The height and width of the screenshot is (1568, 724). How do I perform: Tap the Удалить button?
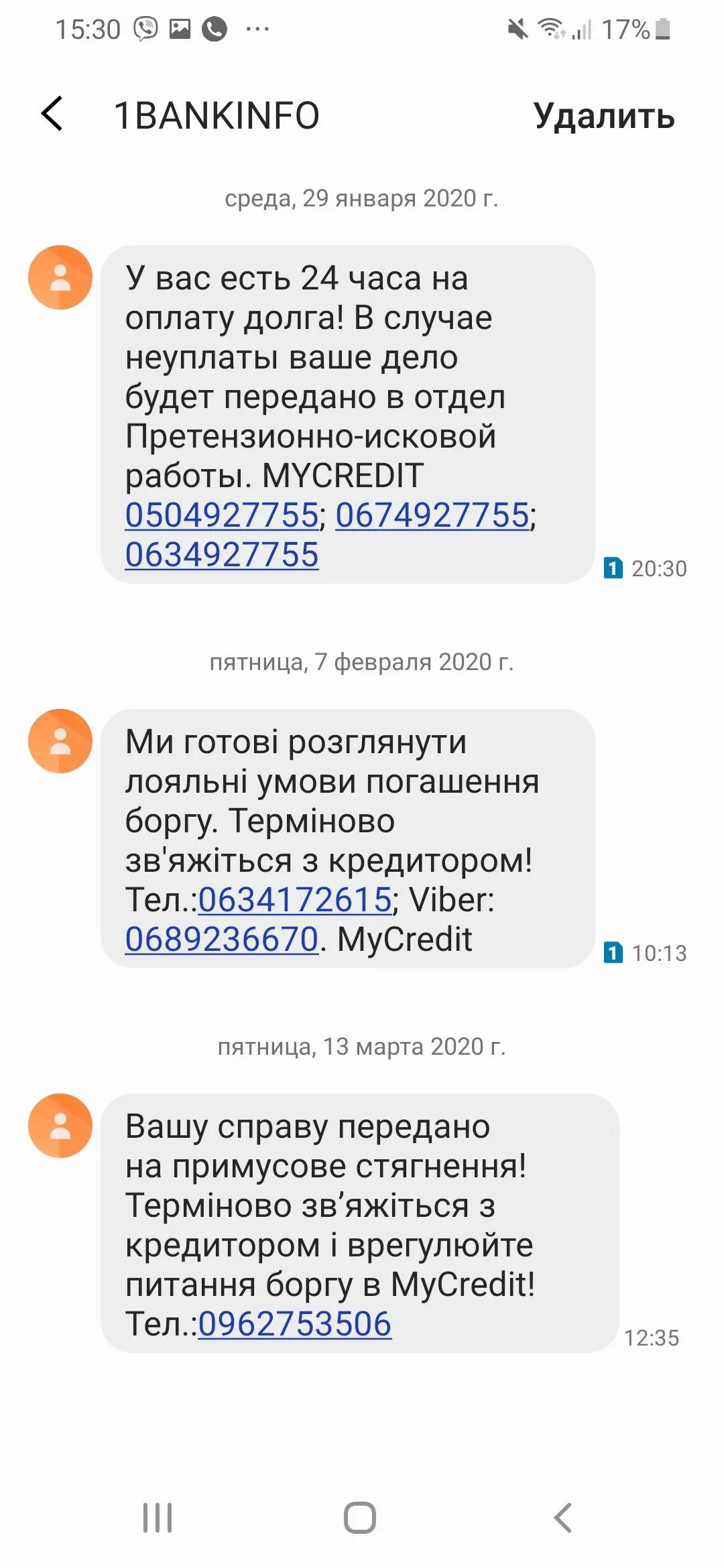603,116
